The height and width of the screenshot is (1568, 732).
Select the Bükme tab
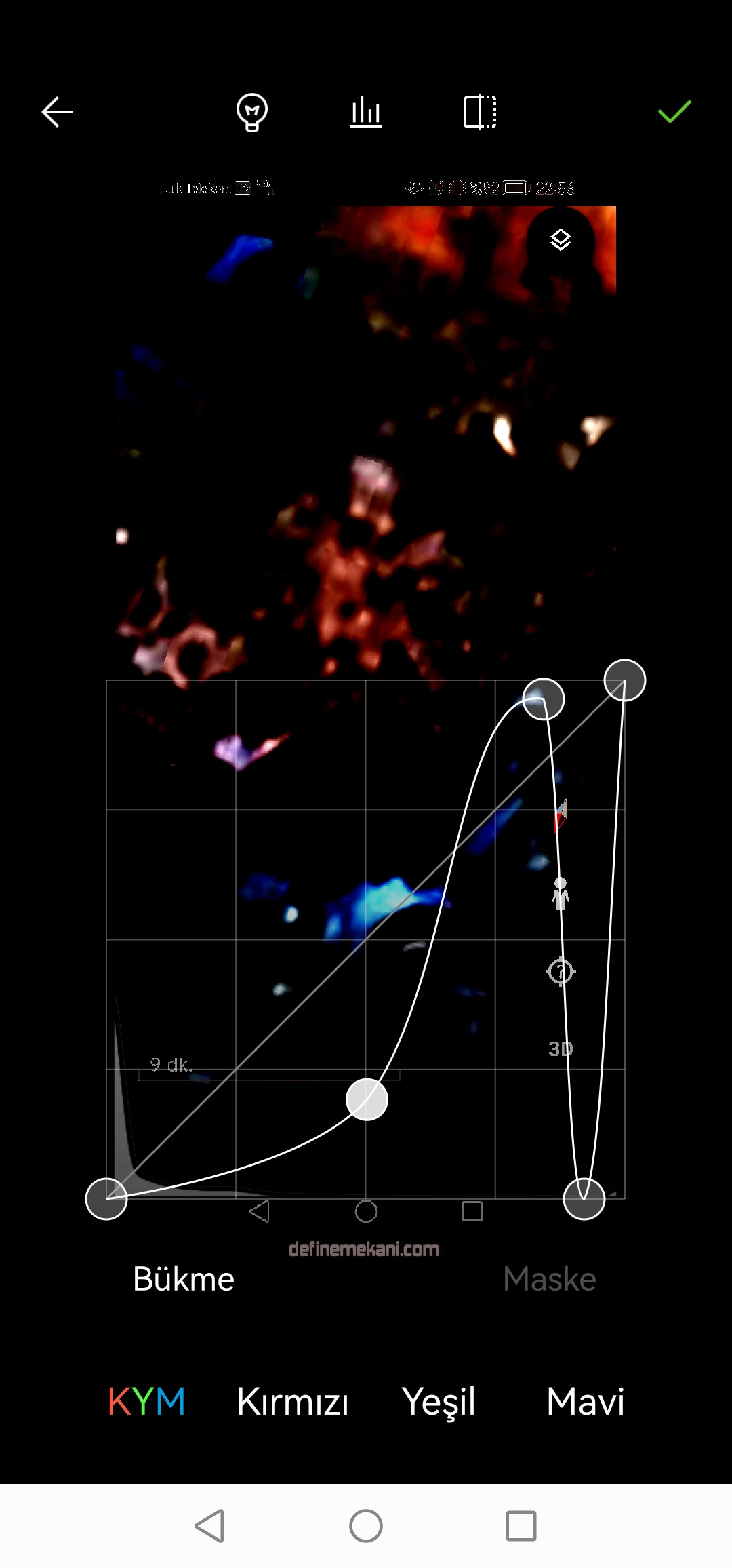tap(184, 1279)
